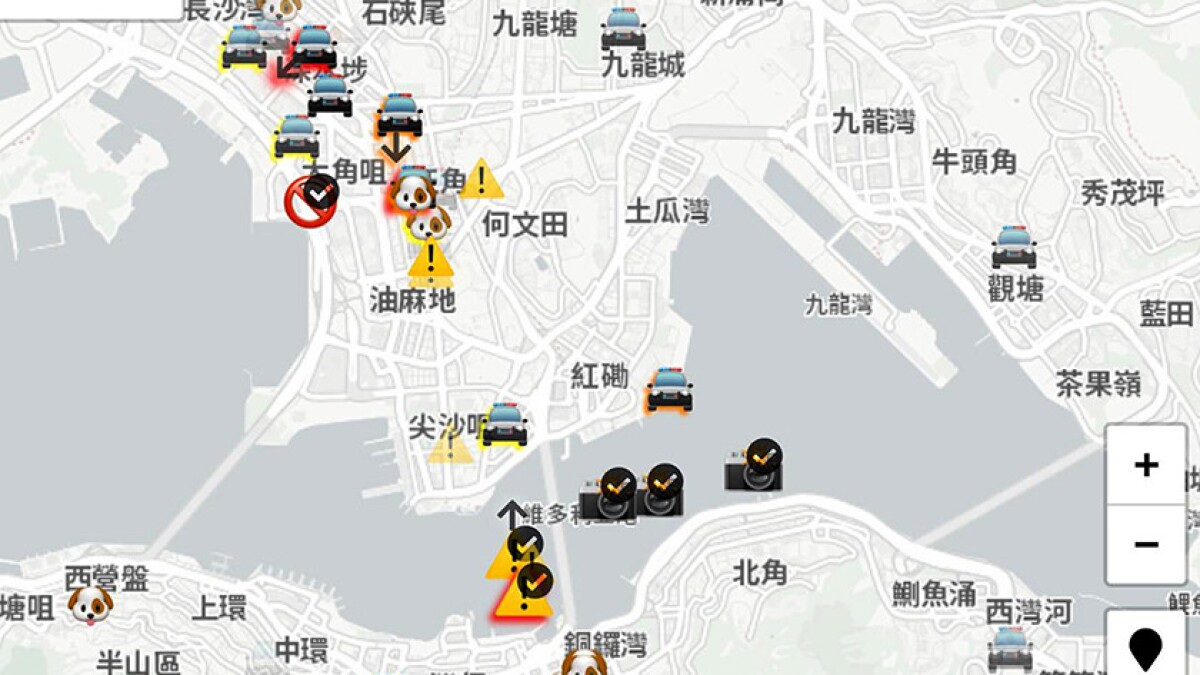Open police car marker below 西灣河
Screen dimensions: 1200x675
pos(1010,650)
